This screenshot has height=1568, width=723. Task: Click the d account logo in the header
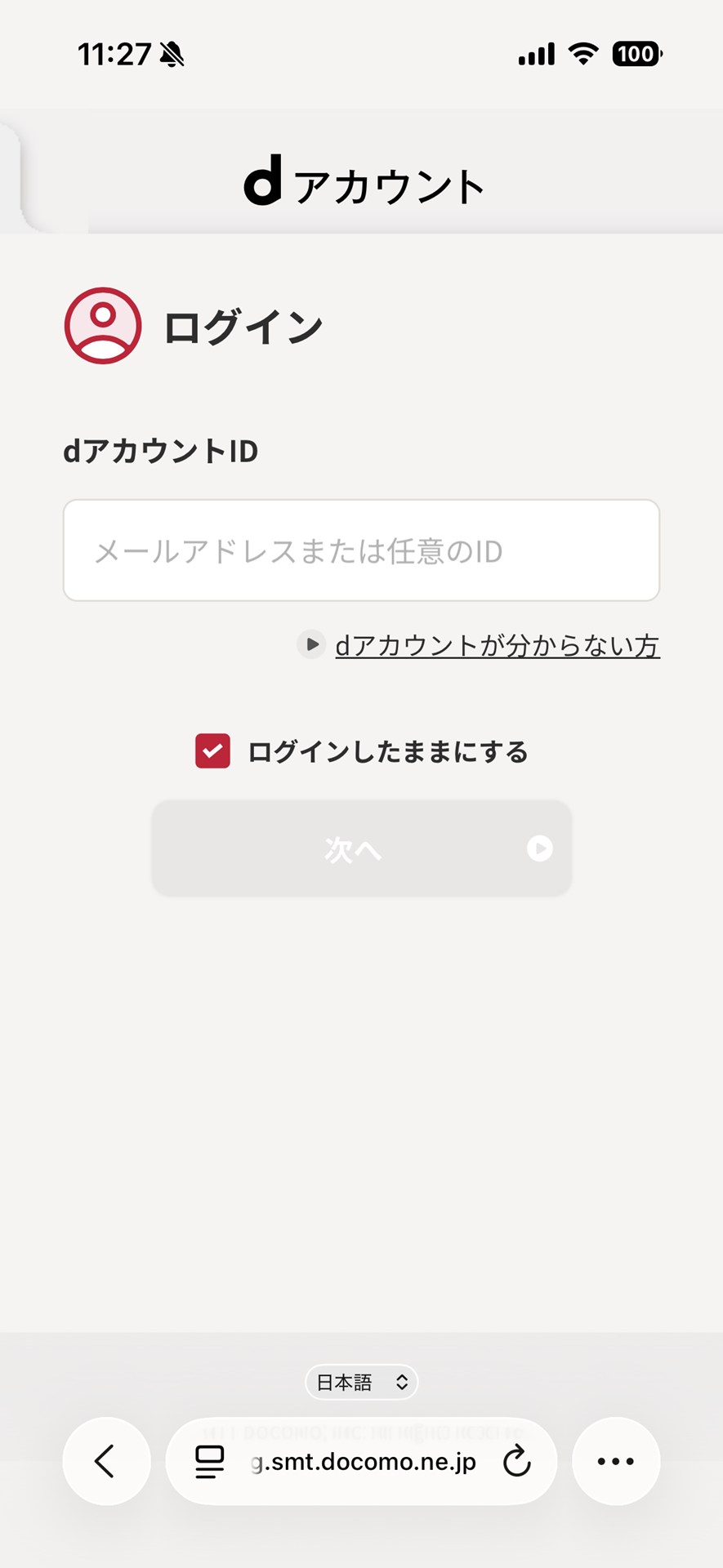tap(362, 181)
